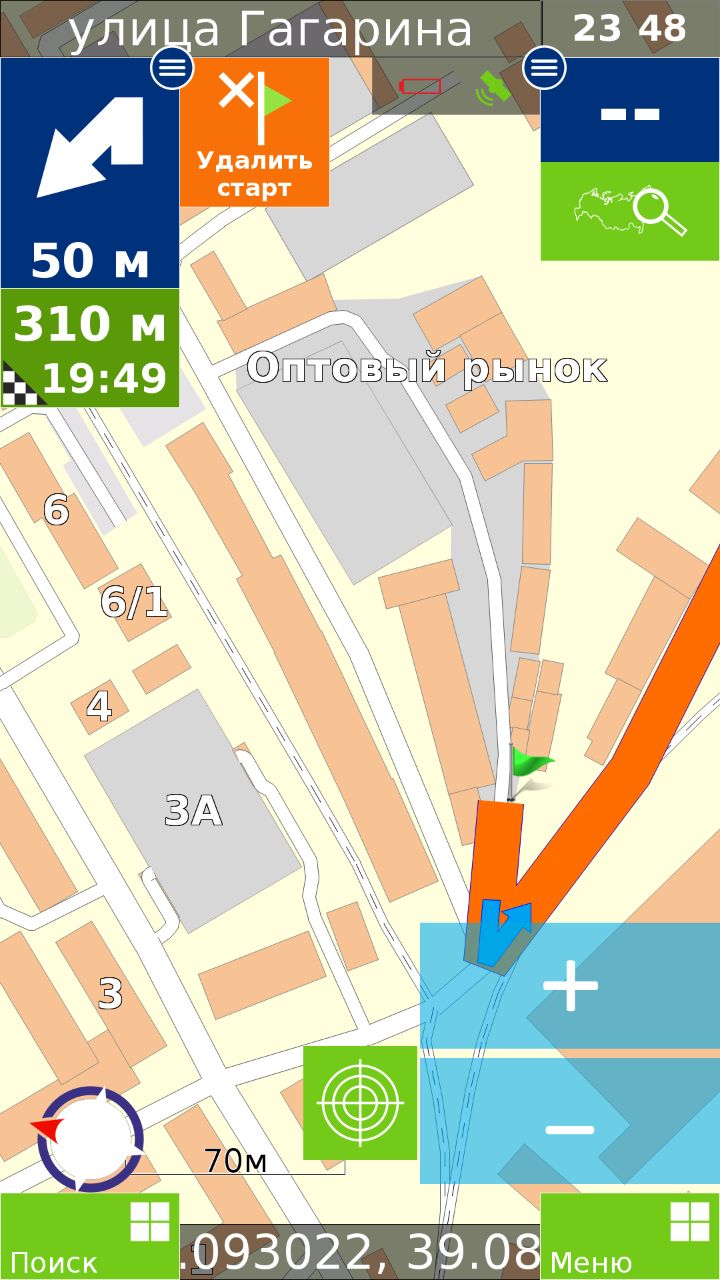Zoom in with the plus button
This screenshot has width=720, height=1280.
[570, 985]
